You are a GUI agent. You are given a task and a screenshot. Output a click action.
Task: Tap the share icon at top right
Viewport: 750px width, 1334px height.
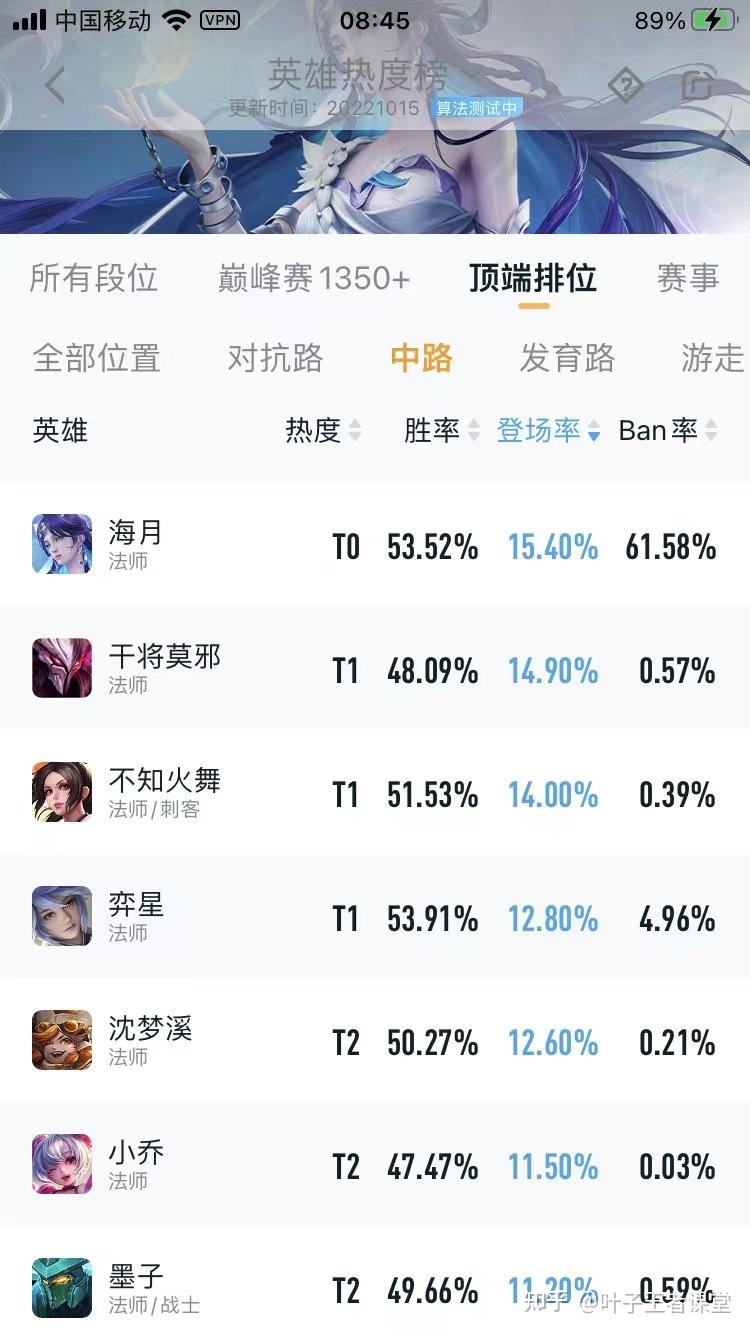pyautogui.click(x=697, y=85)
